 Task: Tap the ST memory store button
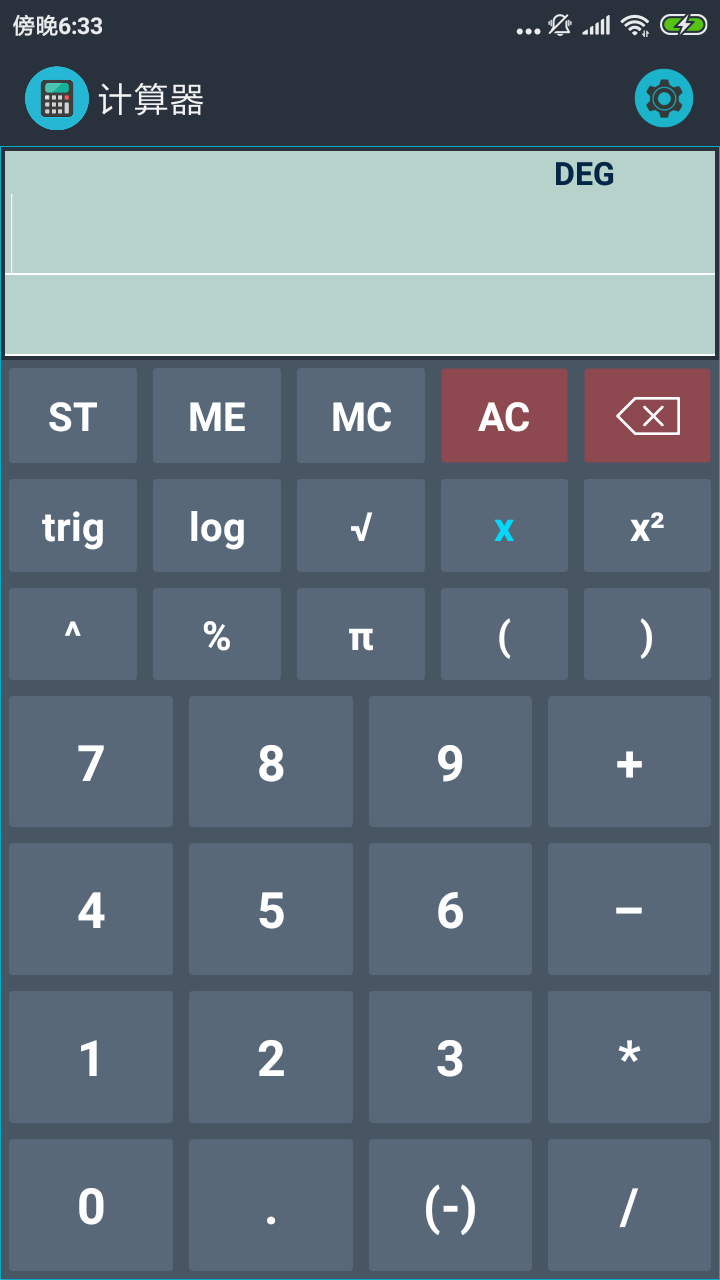click(x=73, y=416)
